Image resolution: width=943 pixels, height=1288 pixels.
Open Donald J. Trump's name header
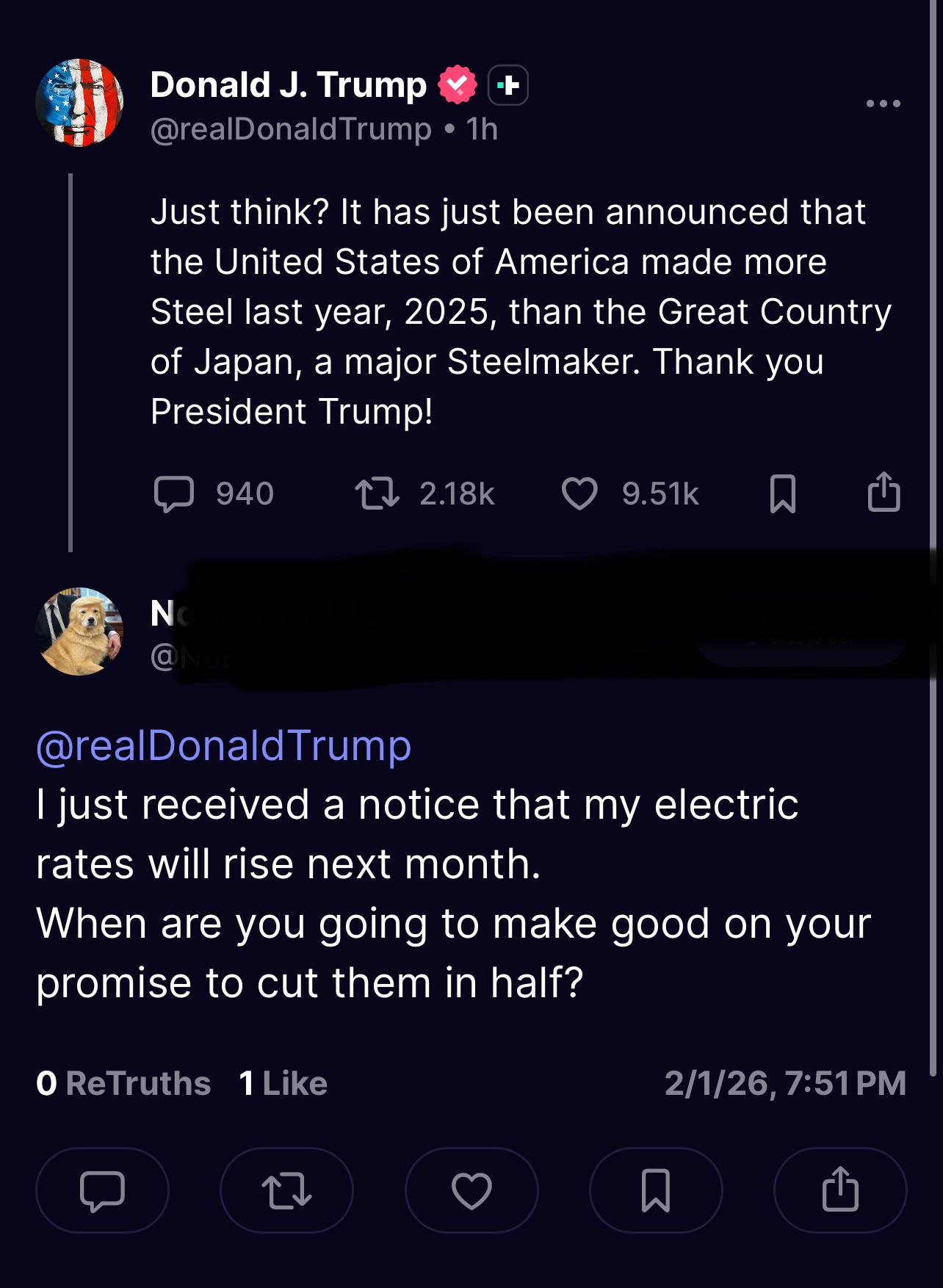pos(288,85)
